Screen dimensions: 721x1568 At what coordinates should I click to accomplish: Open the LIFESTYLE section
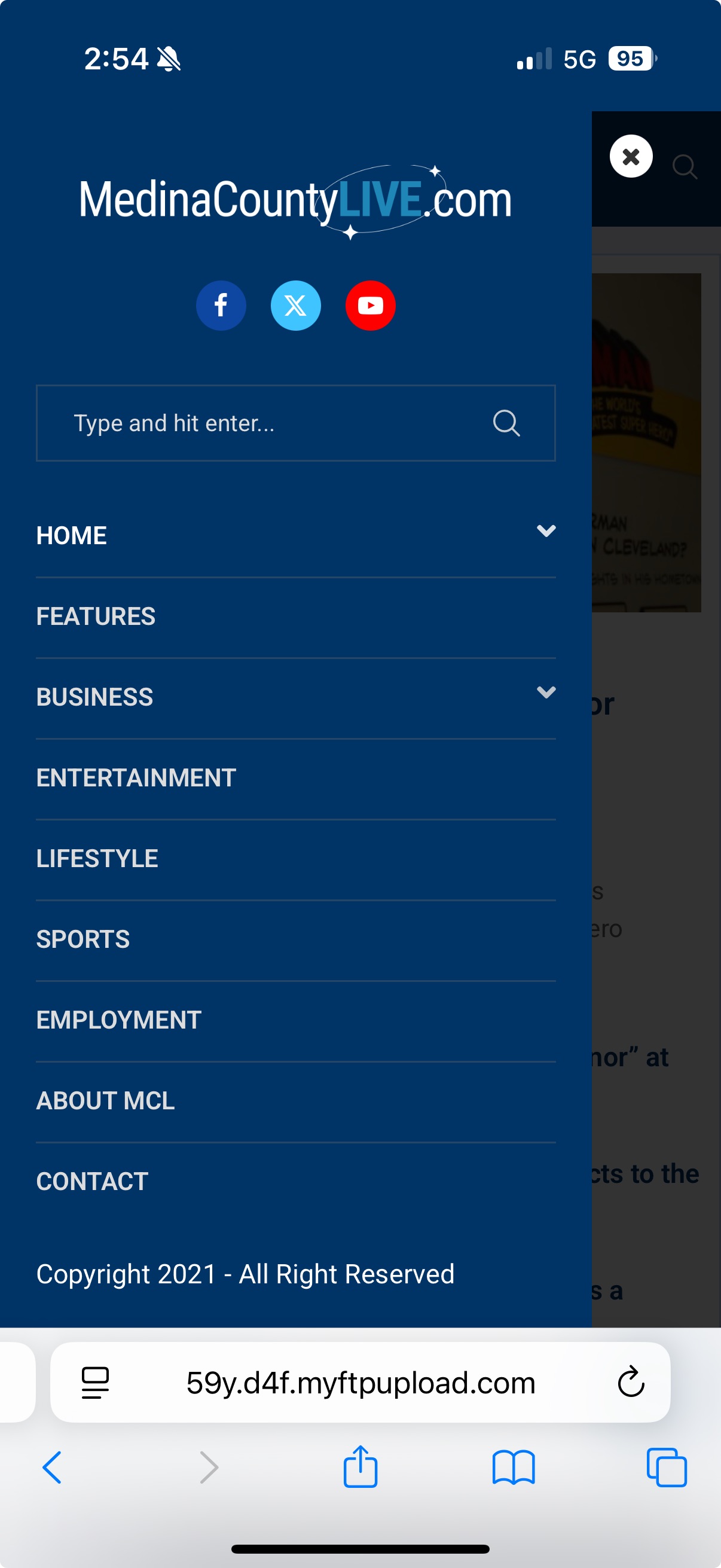tap(97, 858)
